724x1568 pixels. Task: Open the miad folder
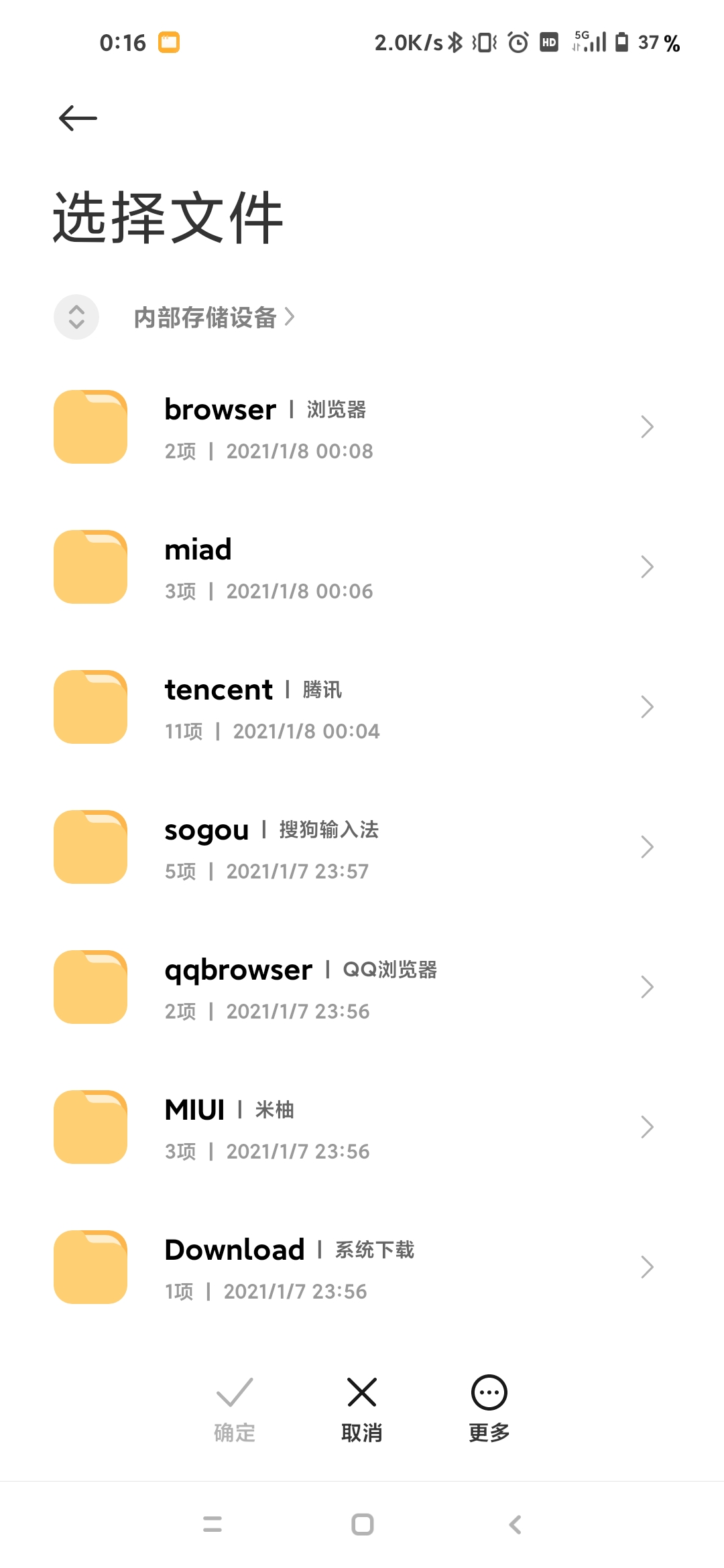pos(362,567)
